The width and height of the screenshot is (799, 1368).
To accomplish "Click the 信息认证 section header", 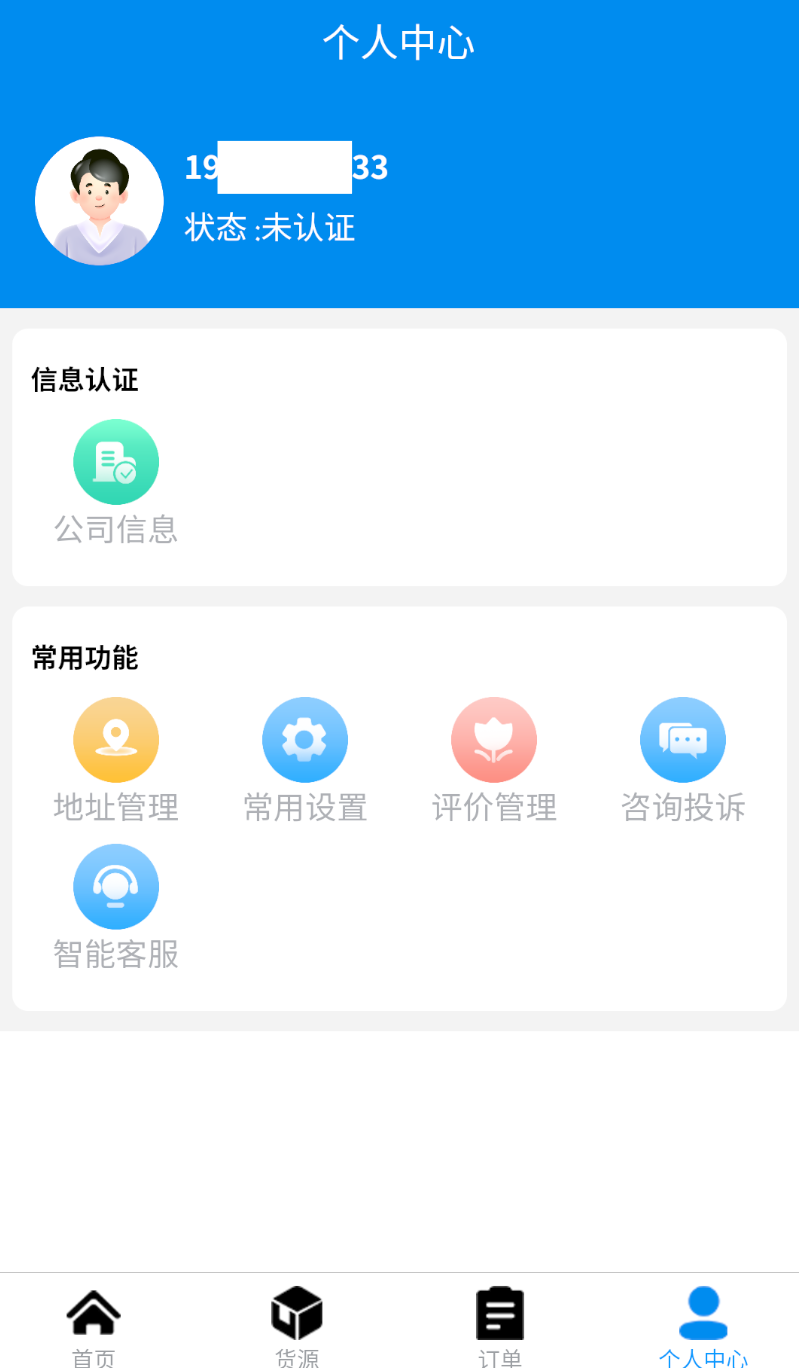I will (85, 381).
